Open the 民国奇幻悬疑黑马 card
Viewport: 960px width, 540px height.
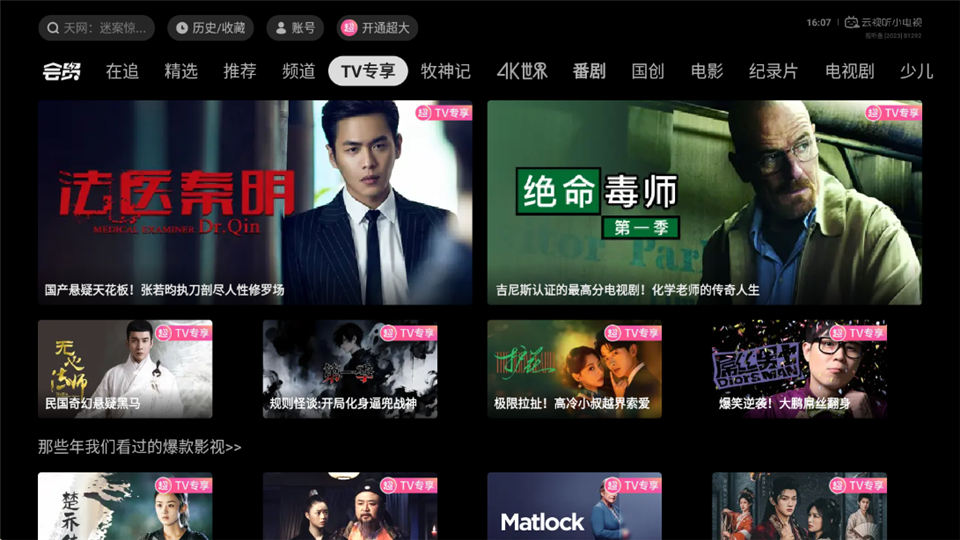click(125, 368)
